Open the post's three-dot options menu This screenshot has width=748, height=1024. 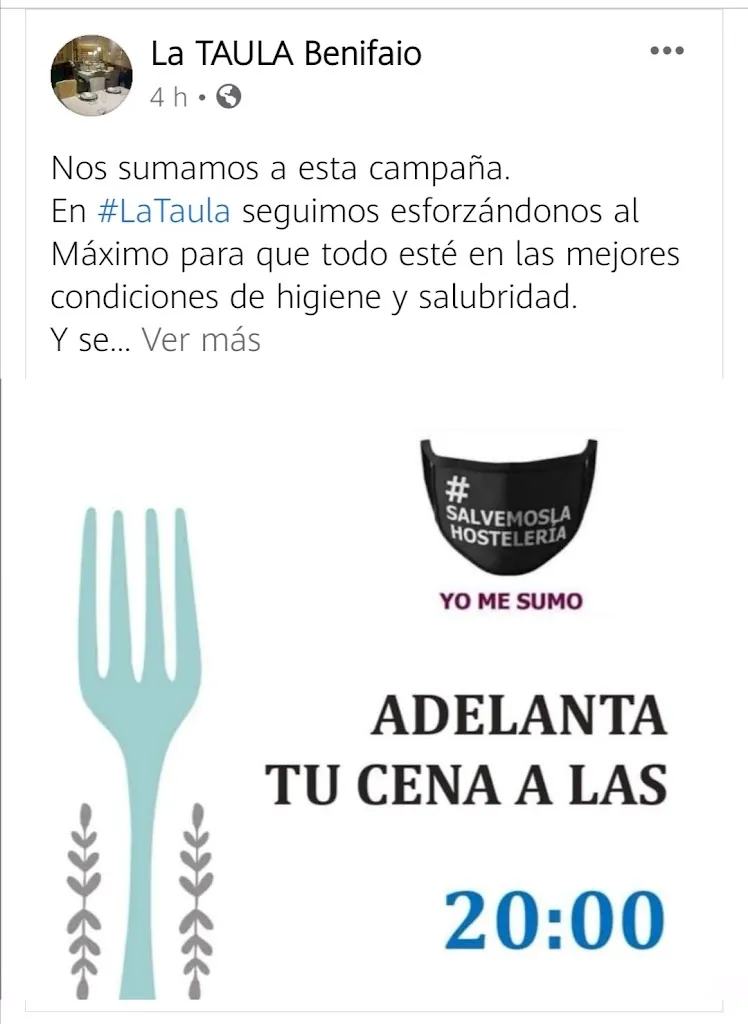666,51
